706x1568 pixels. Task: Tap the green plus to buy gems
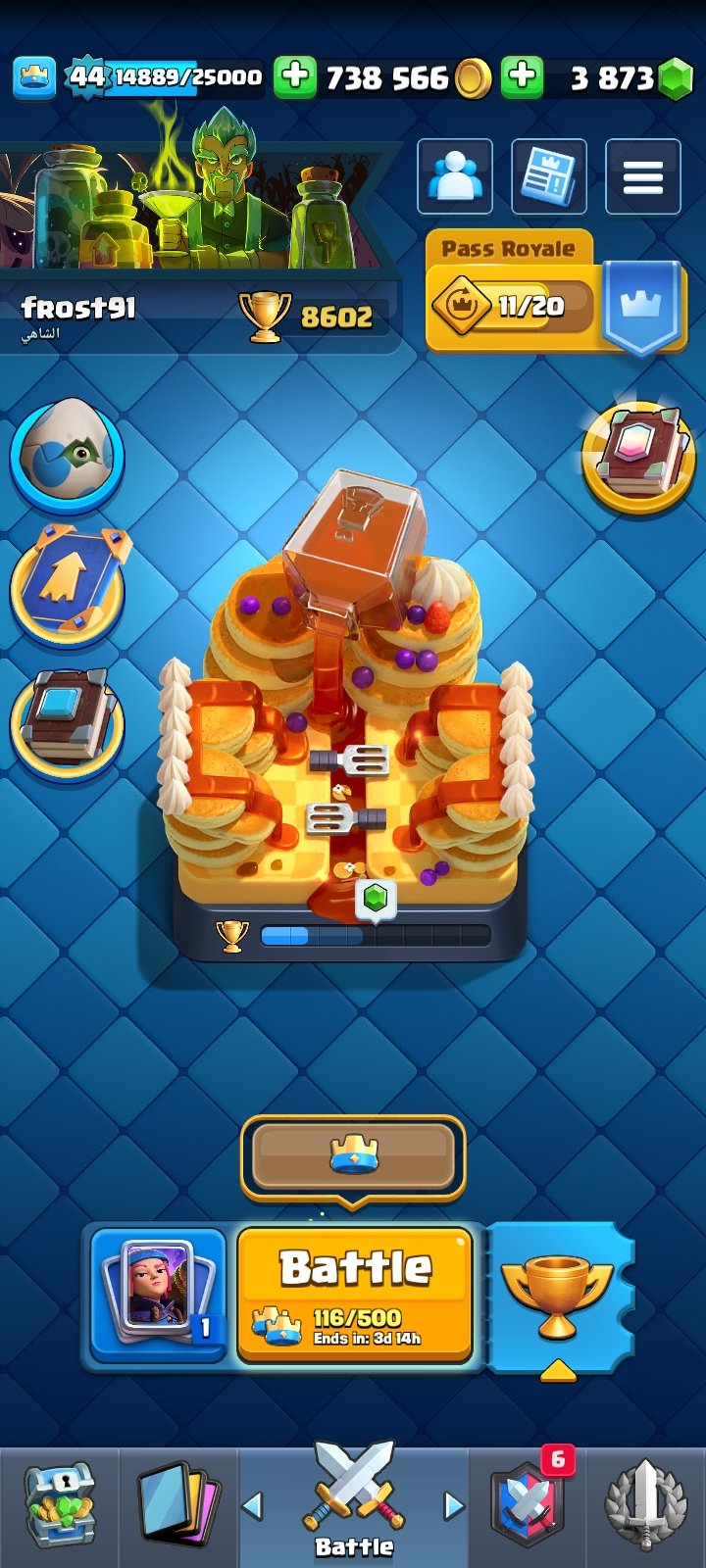point(523,76)
